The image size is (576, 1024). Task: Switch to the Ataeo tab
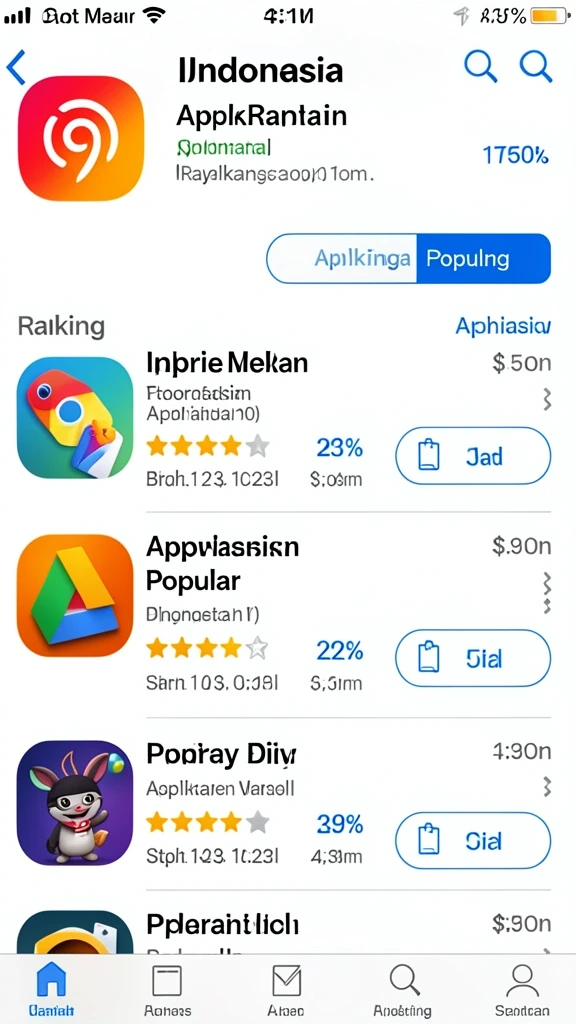[286, 989]
